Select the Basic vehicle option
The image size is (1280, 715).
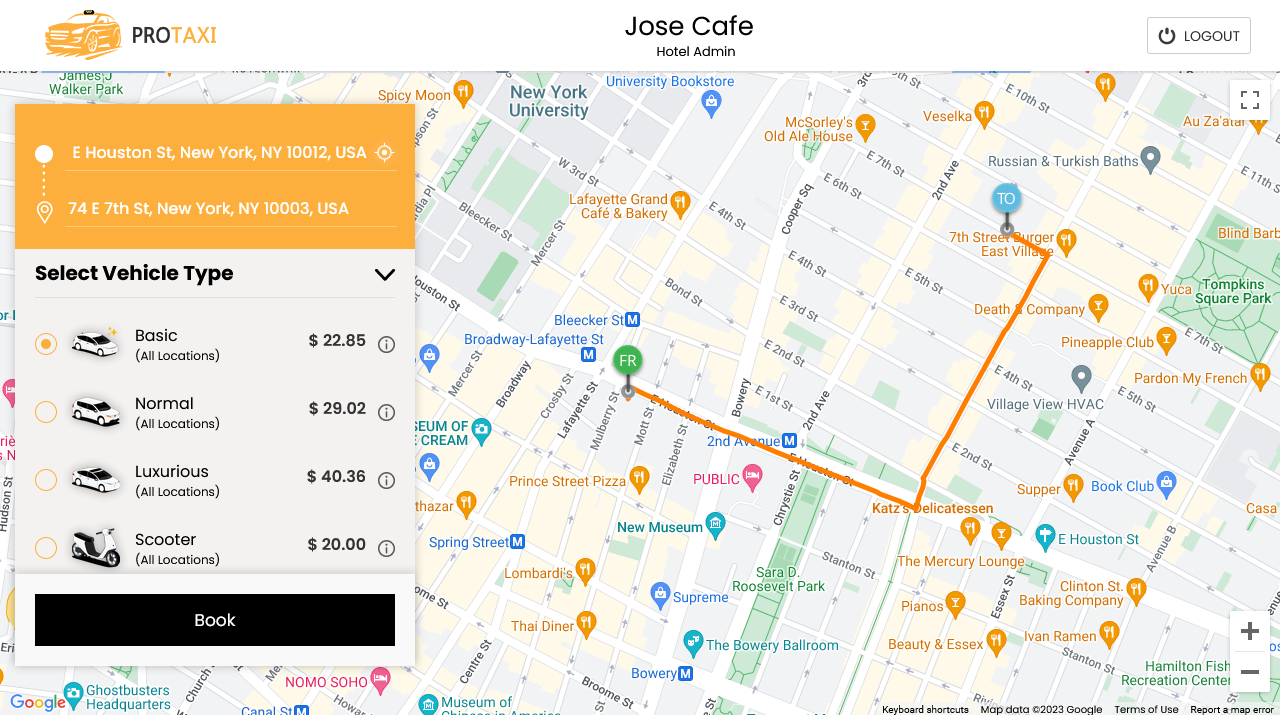pyautogui.click(x=46, y=344)
